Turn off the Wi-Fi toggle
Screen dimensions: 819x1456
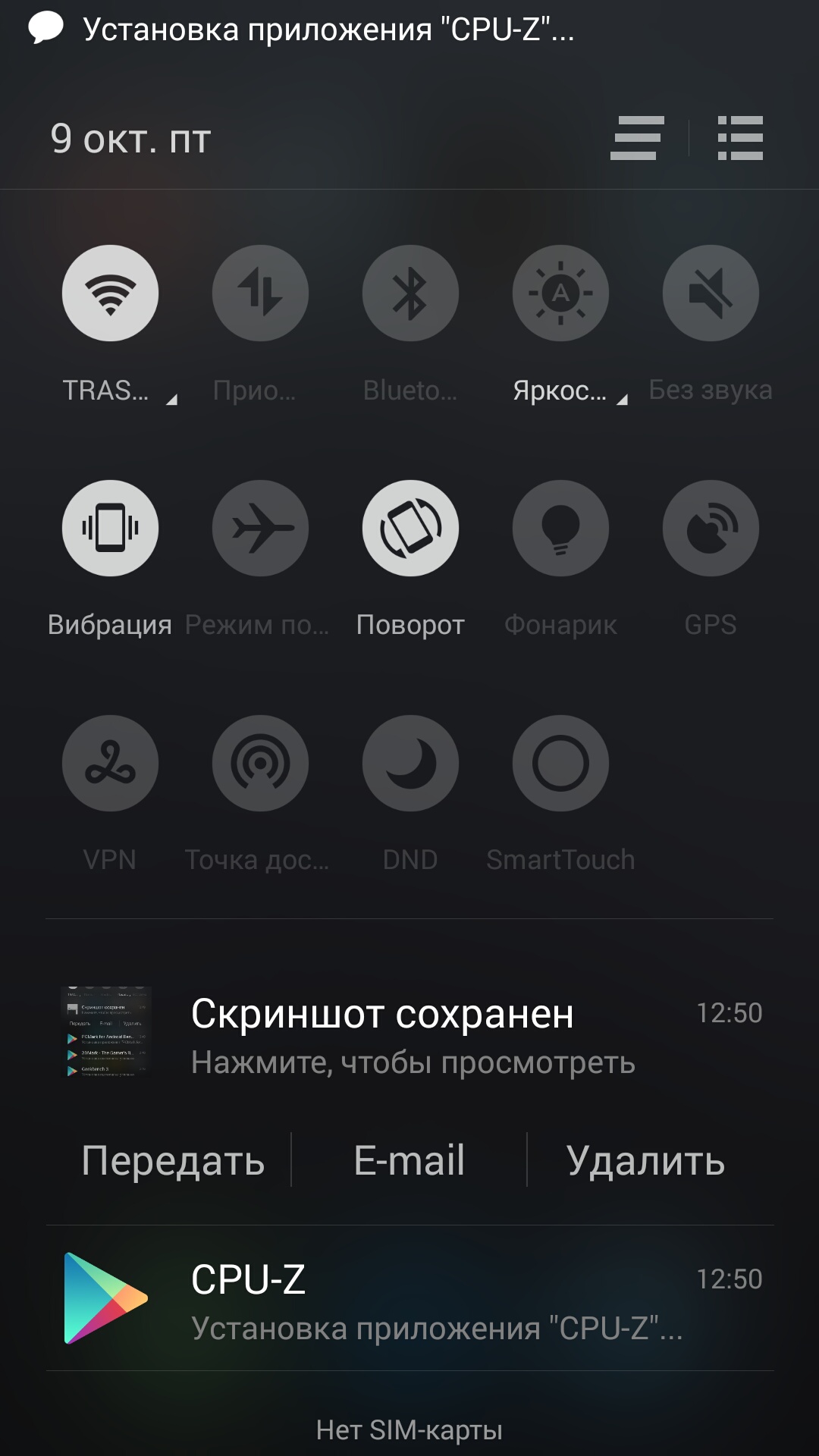pyautogui.click(x=110, y=293)
